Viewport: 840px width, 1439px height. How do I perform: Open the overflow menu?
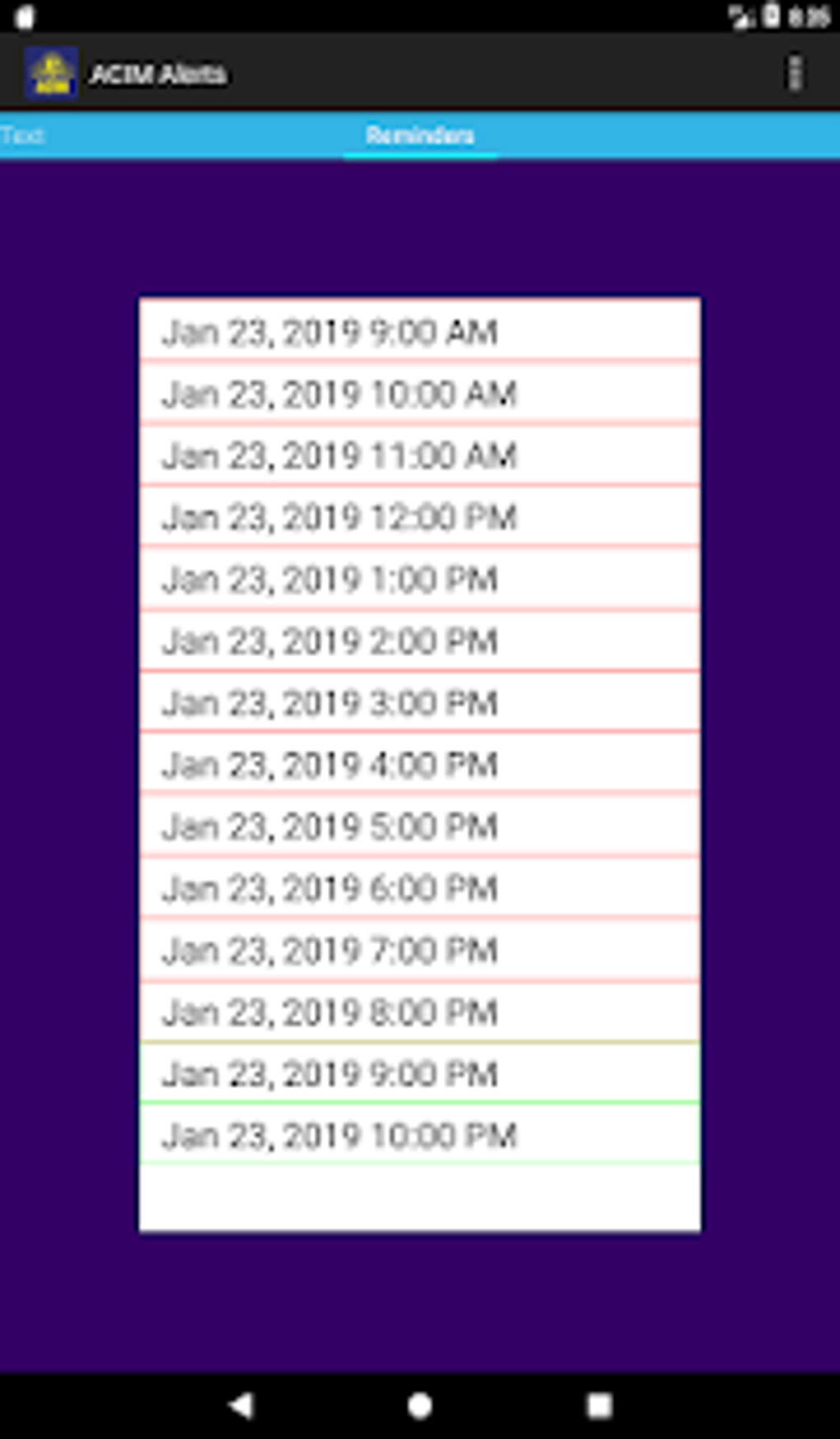pos(795,73)
